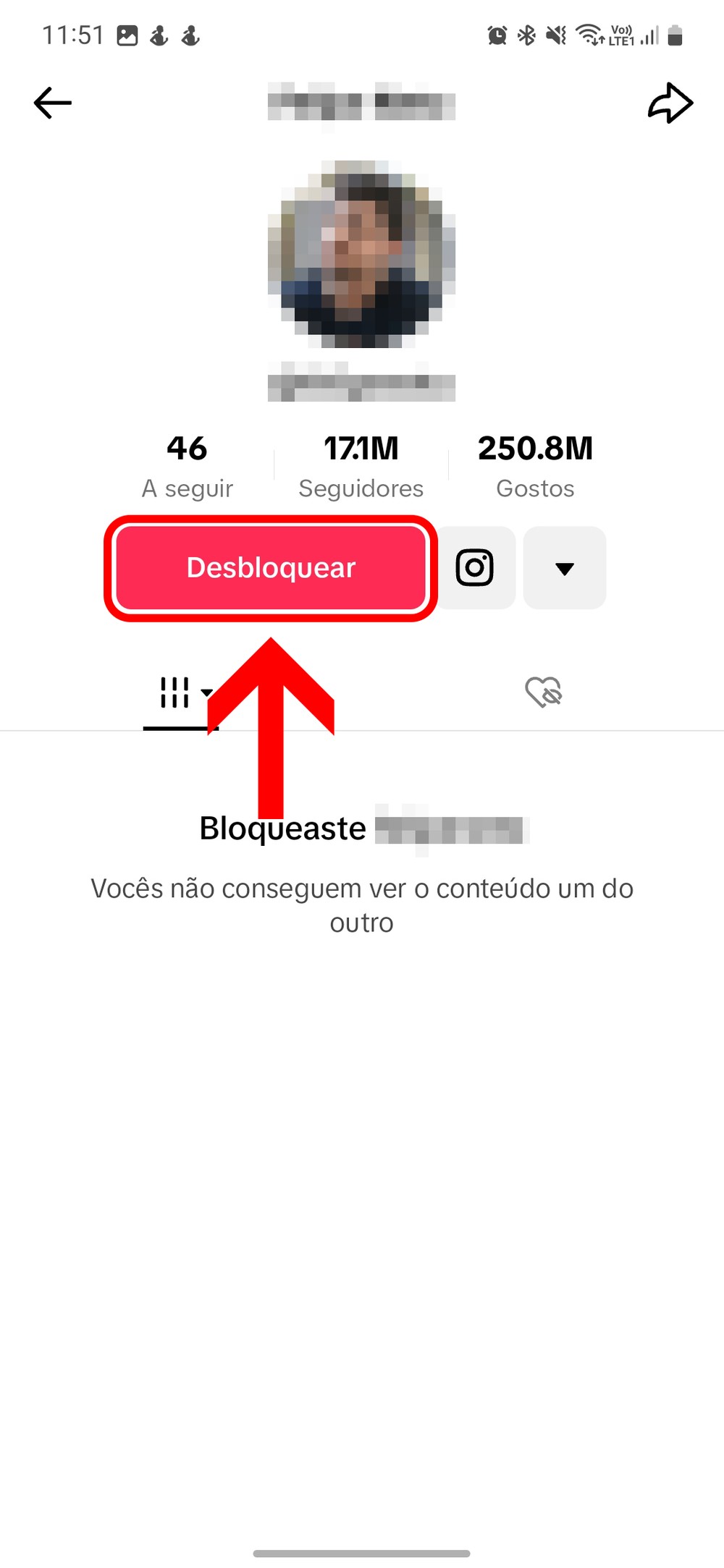724x1568 pixels.
Task: Open the Seguidores list
Action: [x=361, y=467]
